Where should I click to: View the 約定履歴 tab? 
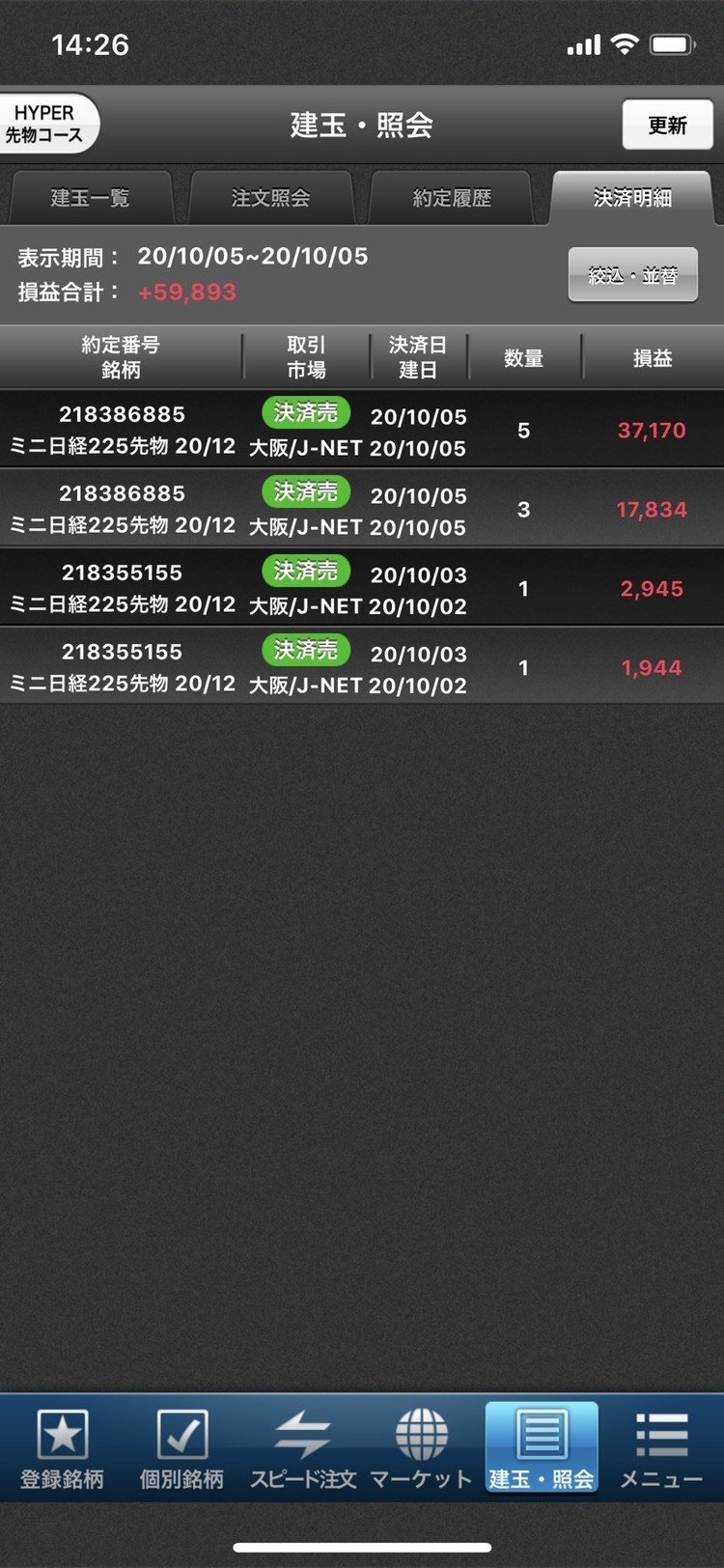tap(452, 198)
